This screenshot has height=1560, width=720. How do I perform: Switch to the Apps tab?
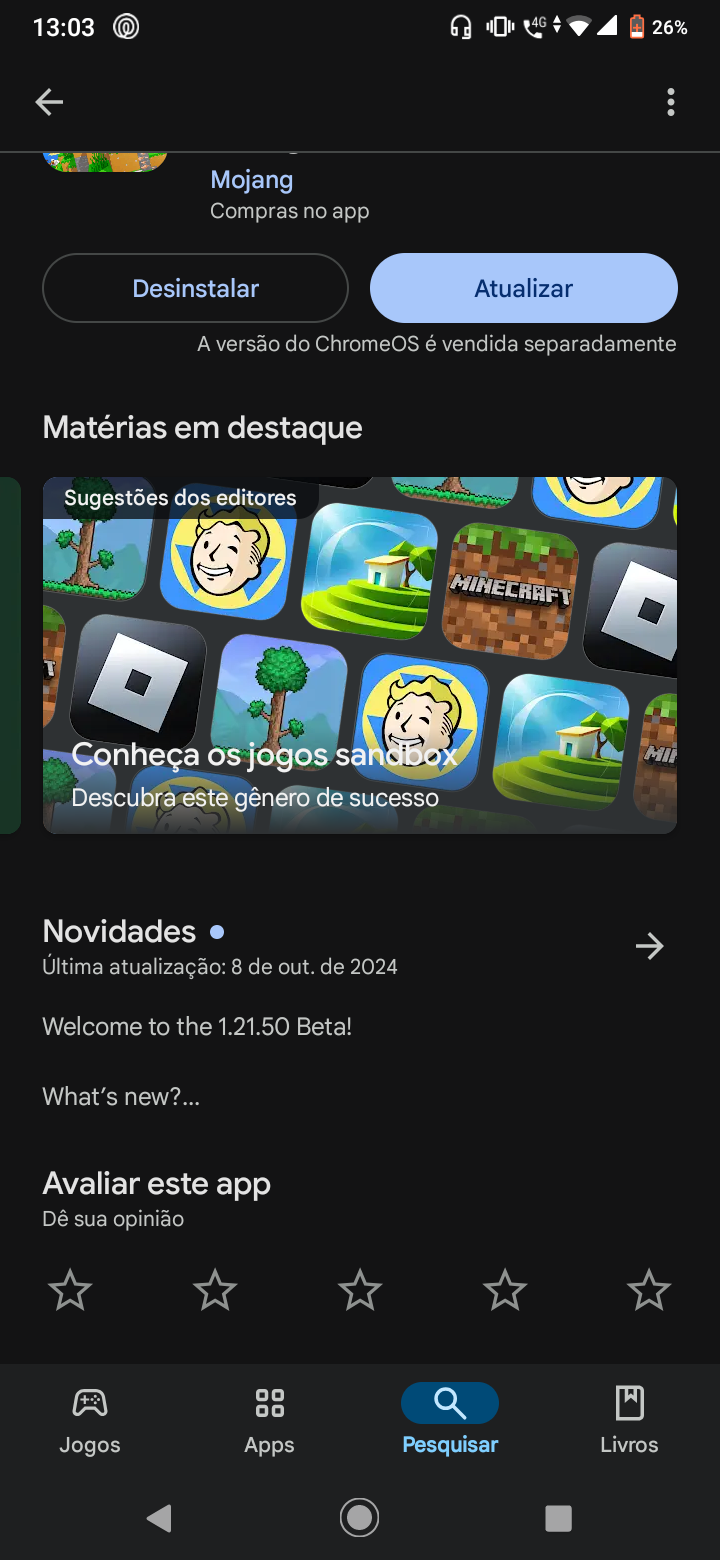tap(270, 1420)
